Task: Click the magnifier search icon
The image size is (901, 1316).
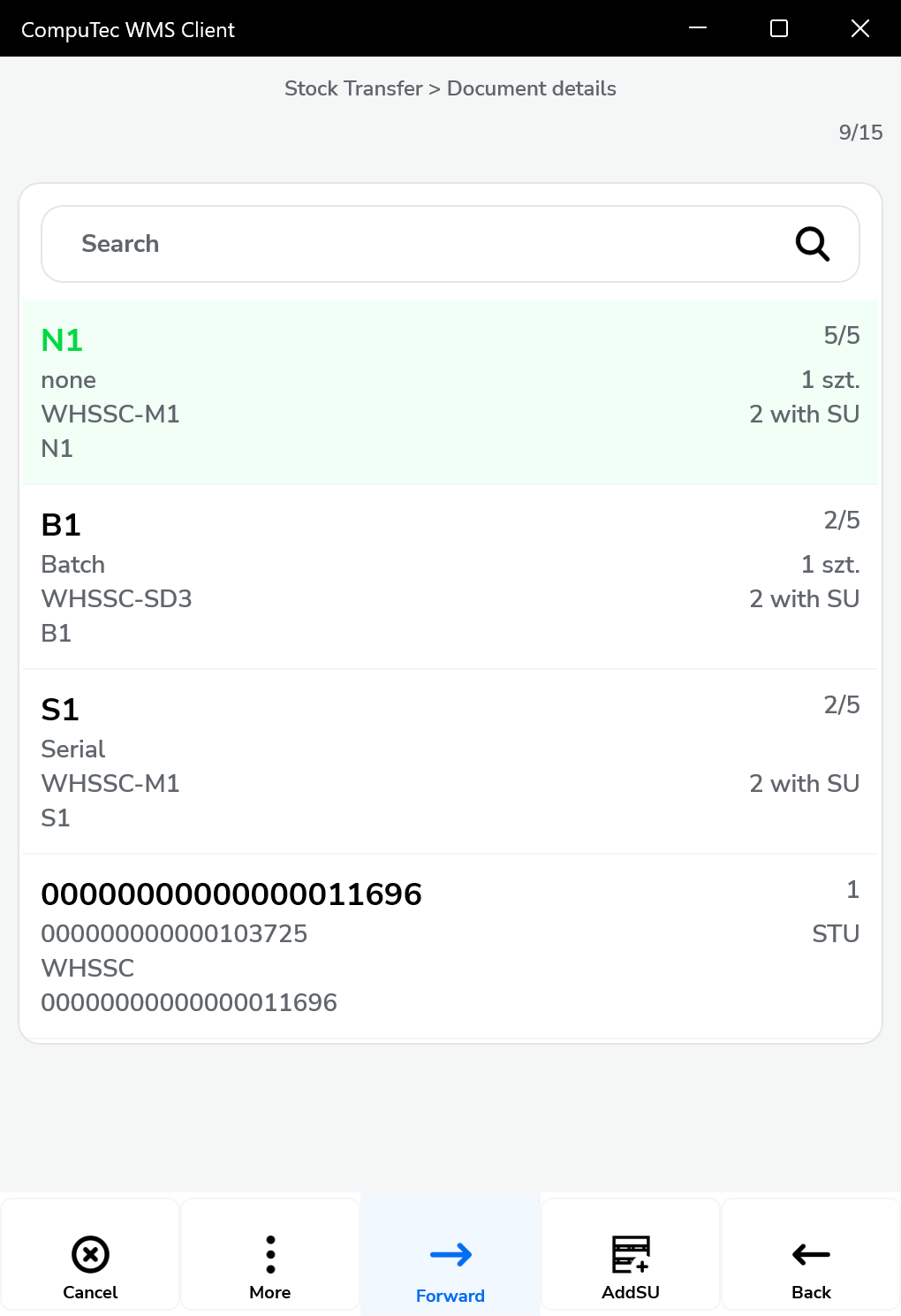Action: 812,244
